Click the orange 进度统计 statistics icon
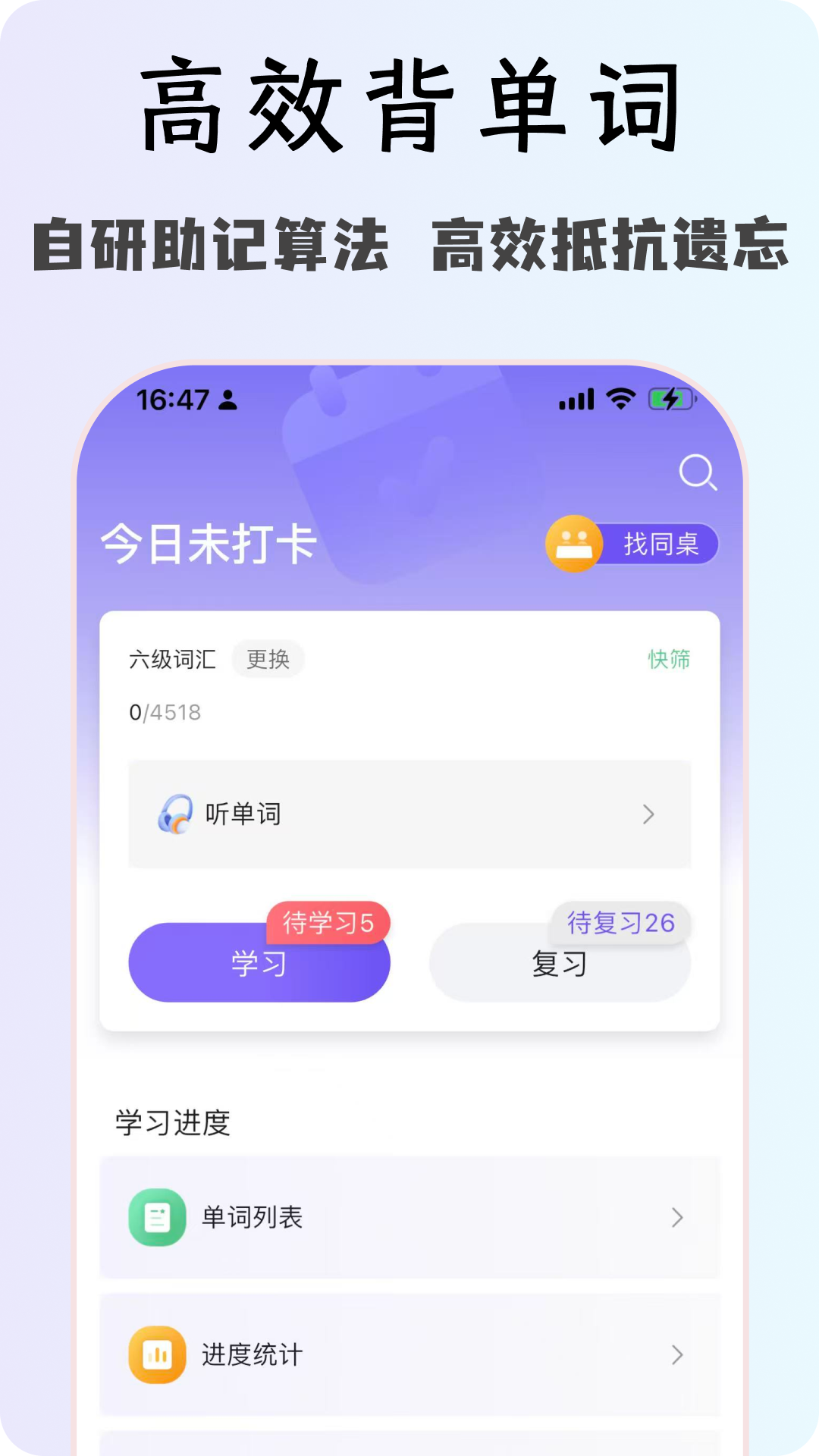The image size is (819, 1456). tap(156, 1356)
